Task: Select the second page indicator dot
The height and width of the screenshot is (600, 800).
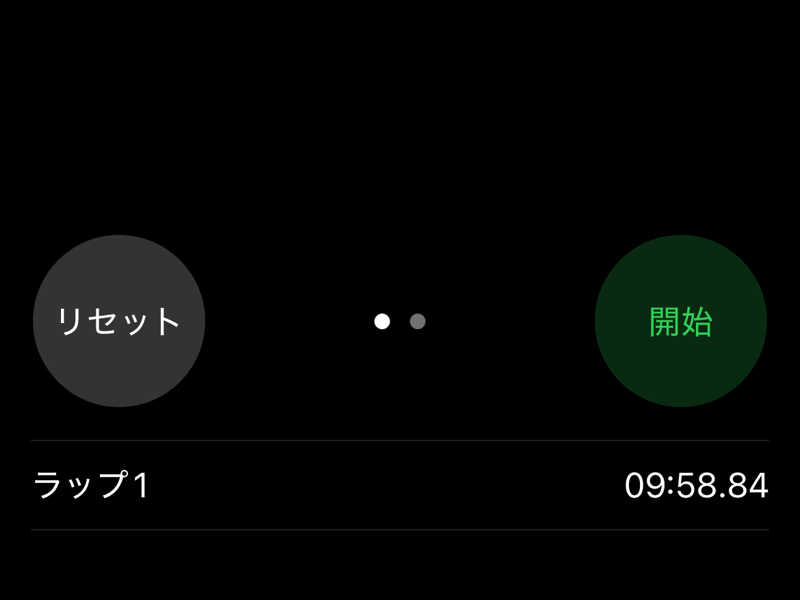Action: 418,322
